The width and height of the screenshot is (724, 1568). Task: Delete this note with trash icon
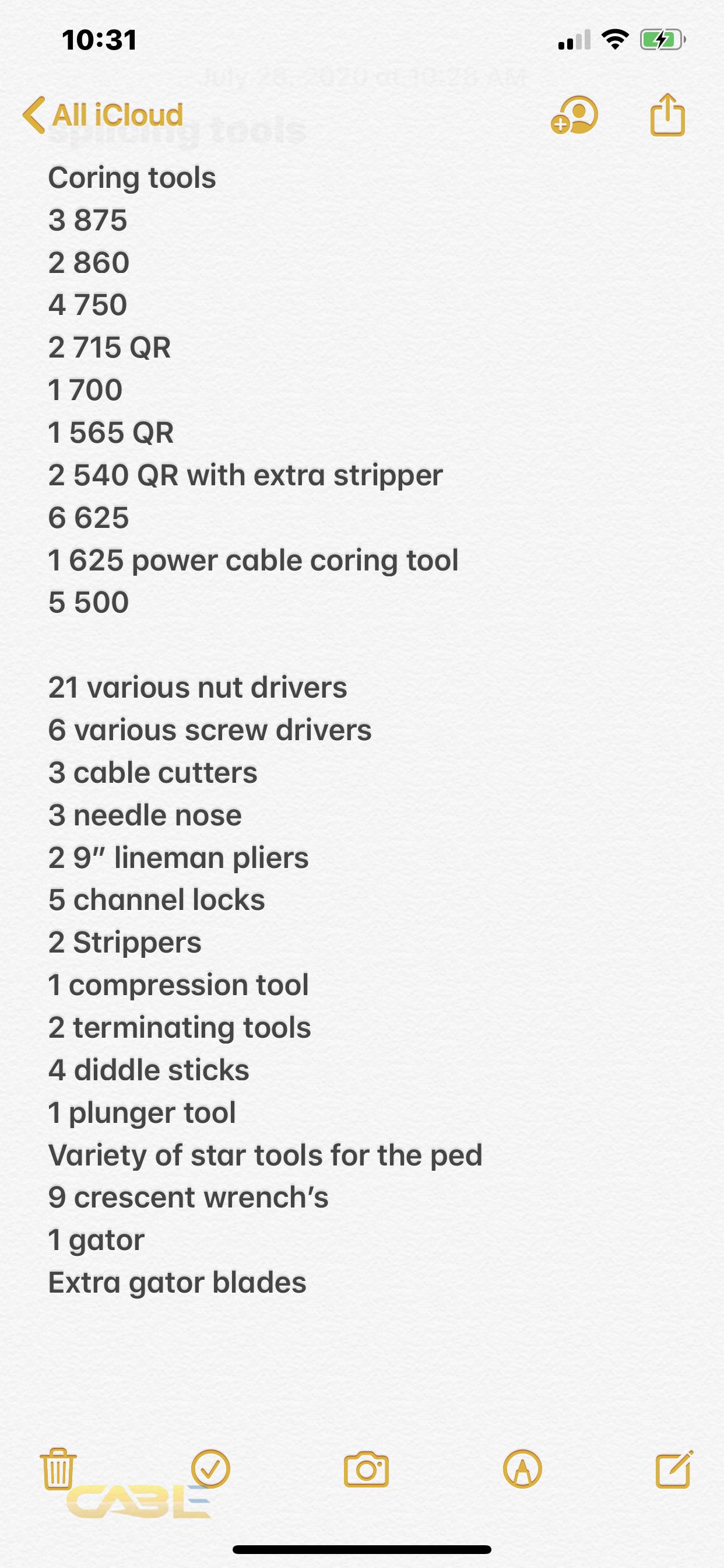point(58,1469)
